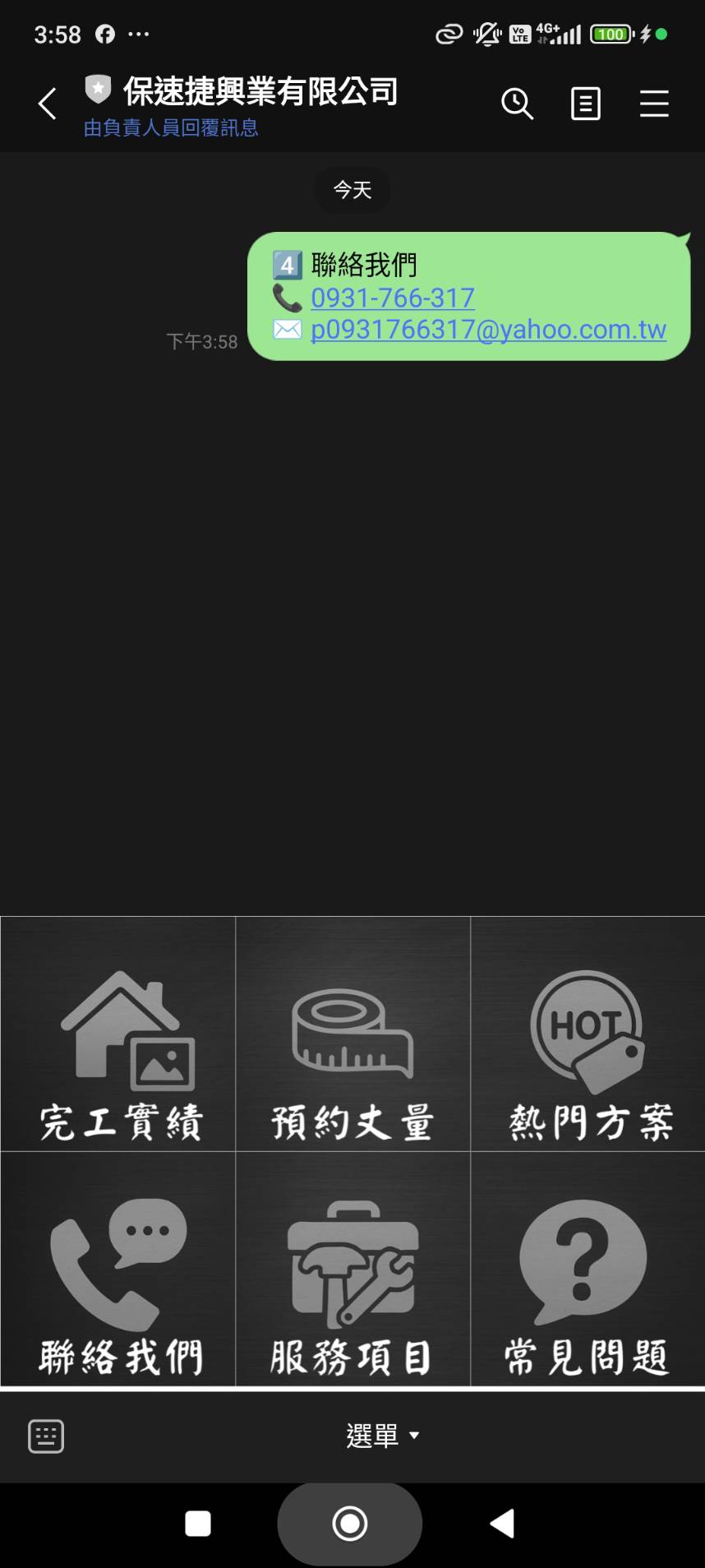Open the 常見問題 tile
This screenshot has height=1568, width=705.
click(587, 1270)
